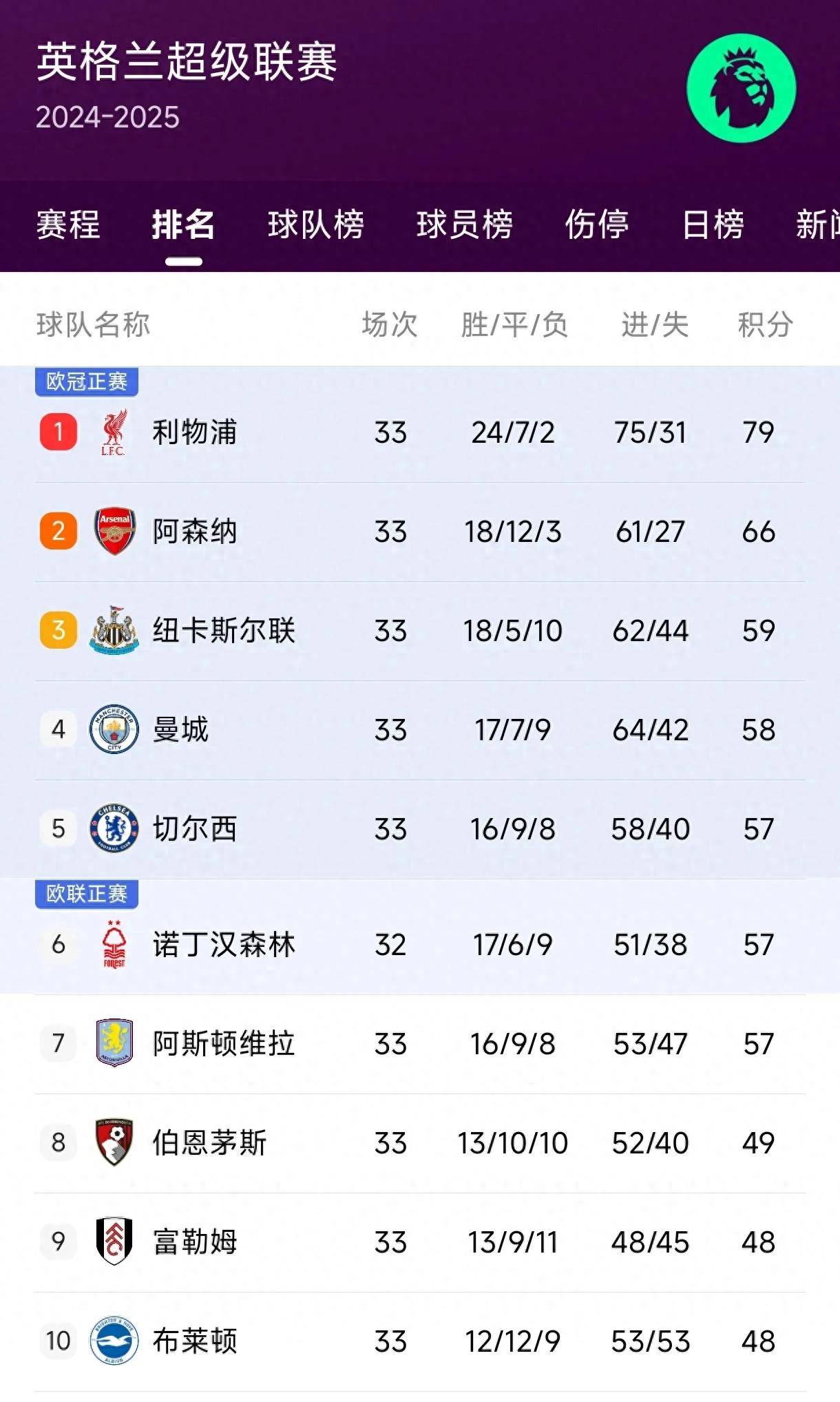This screenshot has height=1402, width=840.
Task: Click the Arsenal team badge
Action: tap(114, 530)
